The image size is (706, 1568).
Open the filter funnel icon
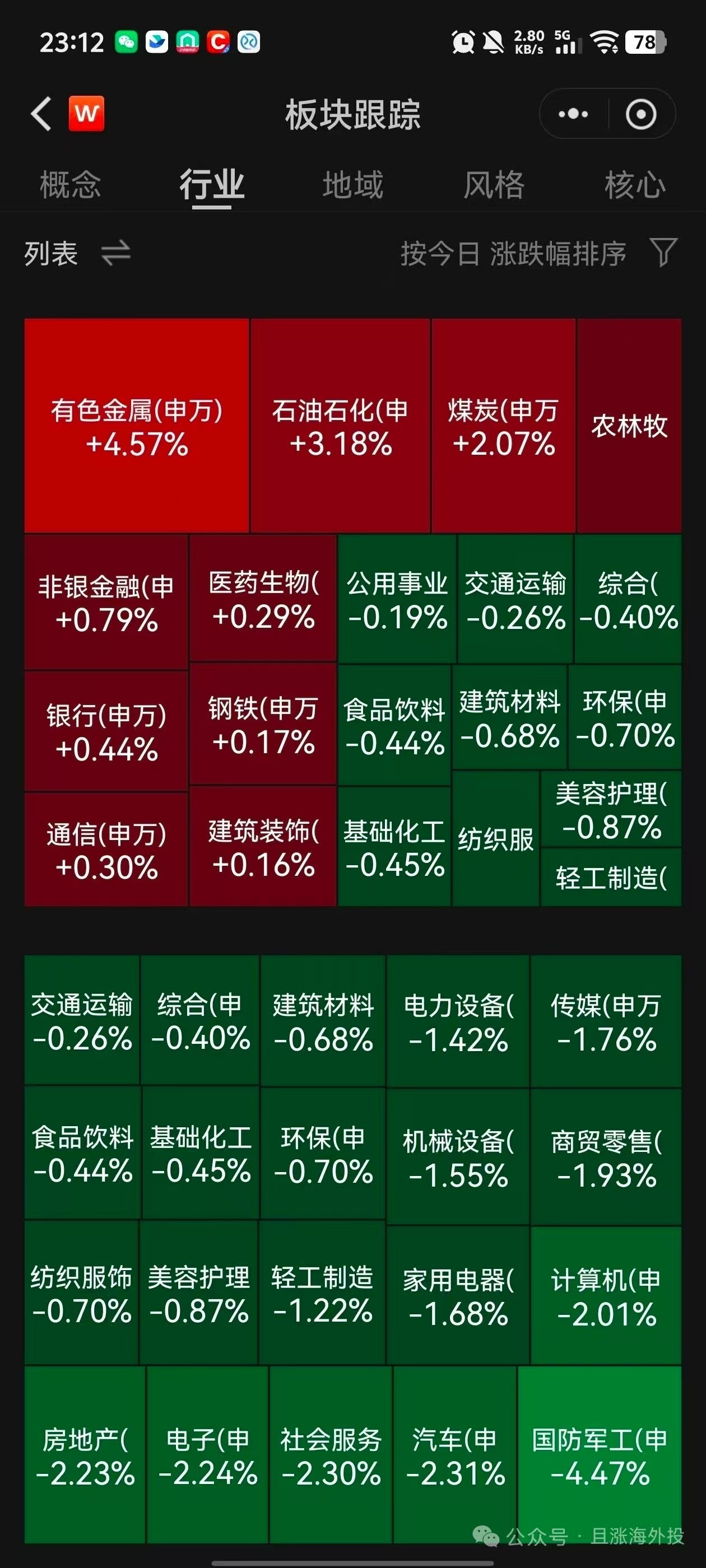click(x=663, y=252)
